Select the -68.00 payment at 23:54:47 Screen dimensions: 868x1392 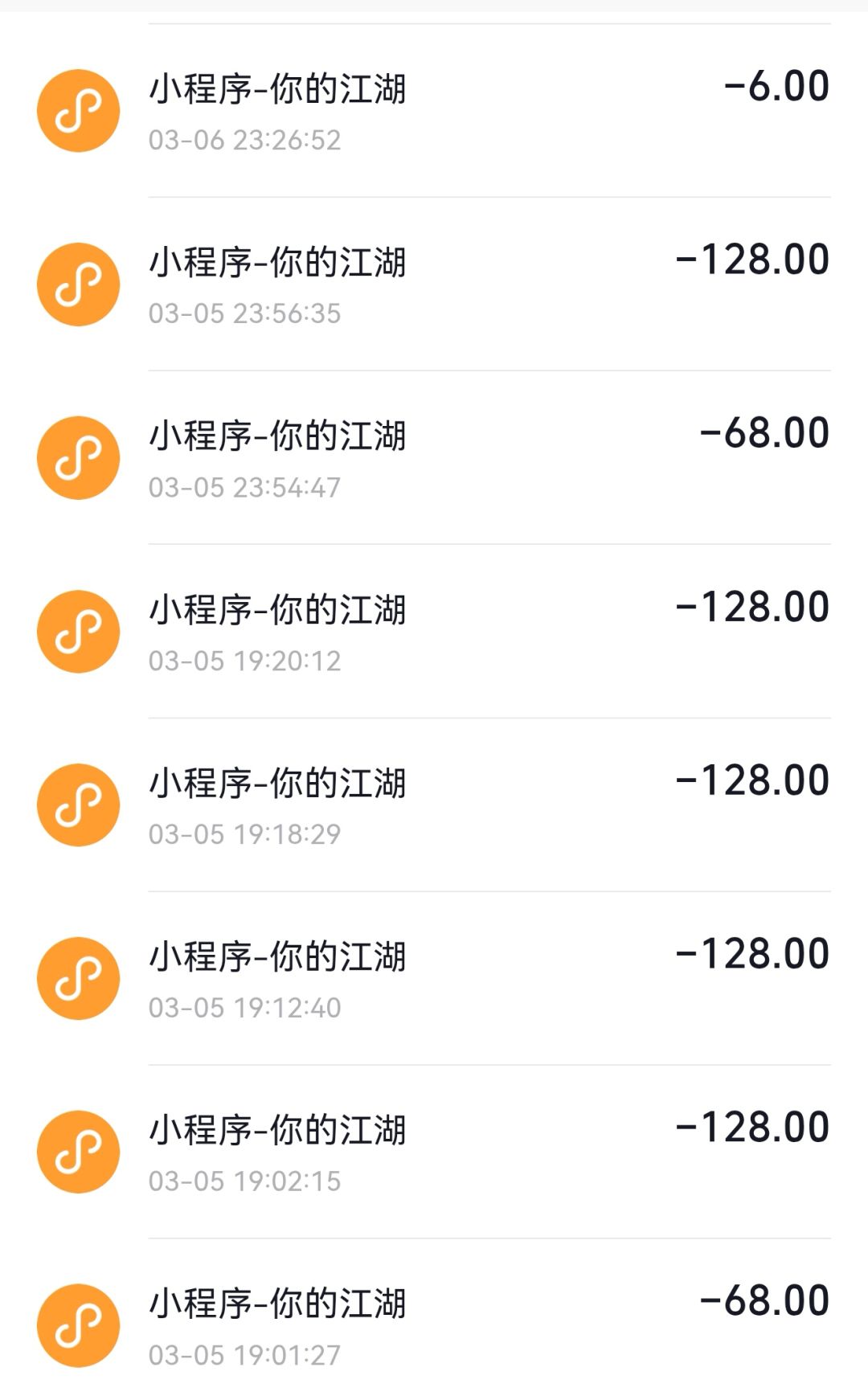click(x=434, y=458)
